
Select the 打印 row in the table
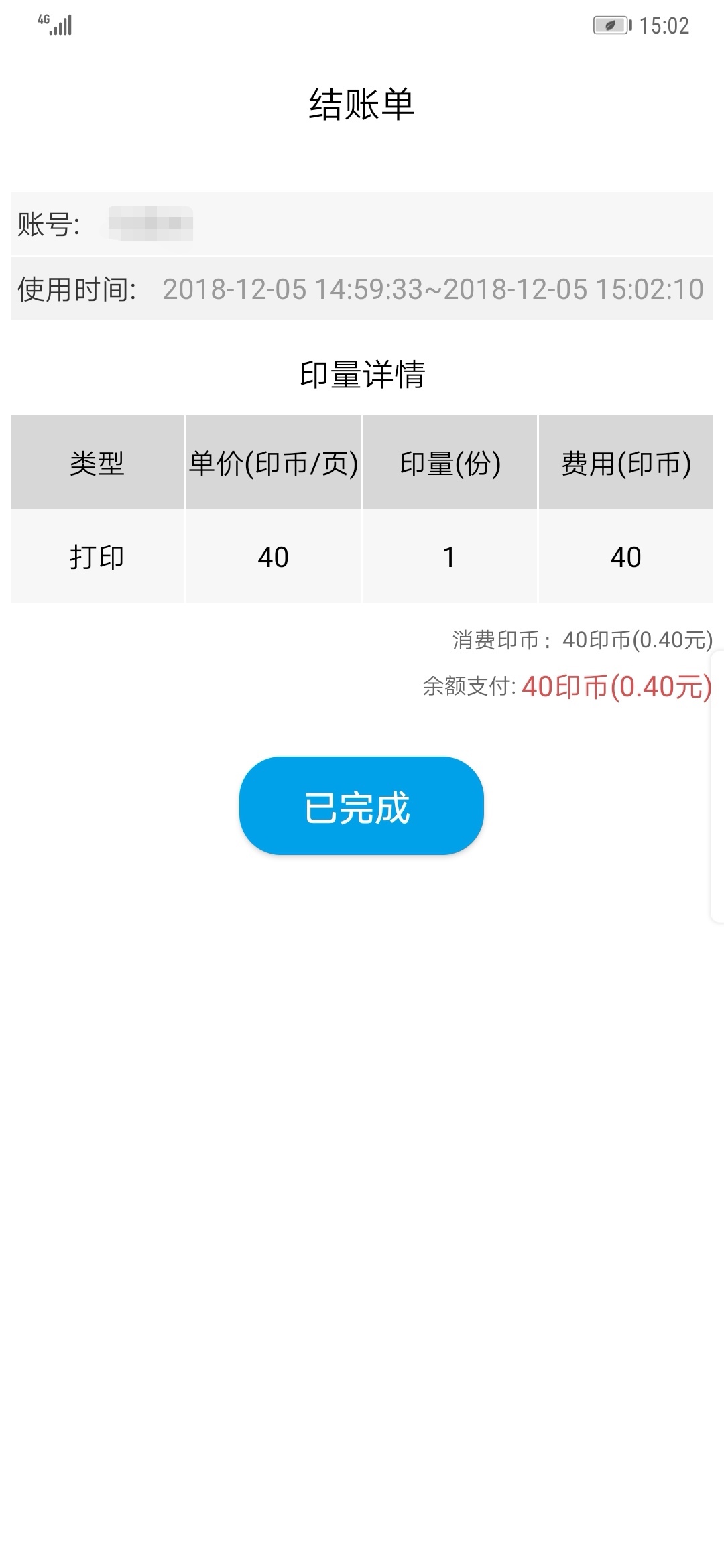[97, 556]
